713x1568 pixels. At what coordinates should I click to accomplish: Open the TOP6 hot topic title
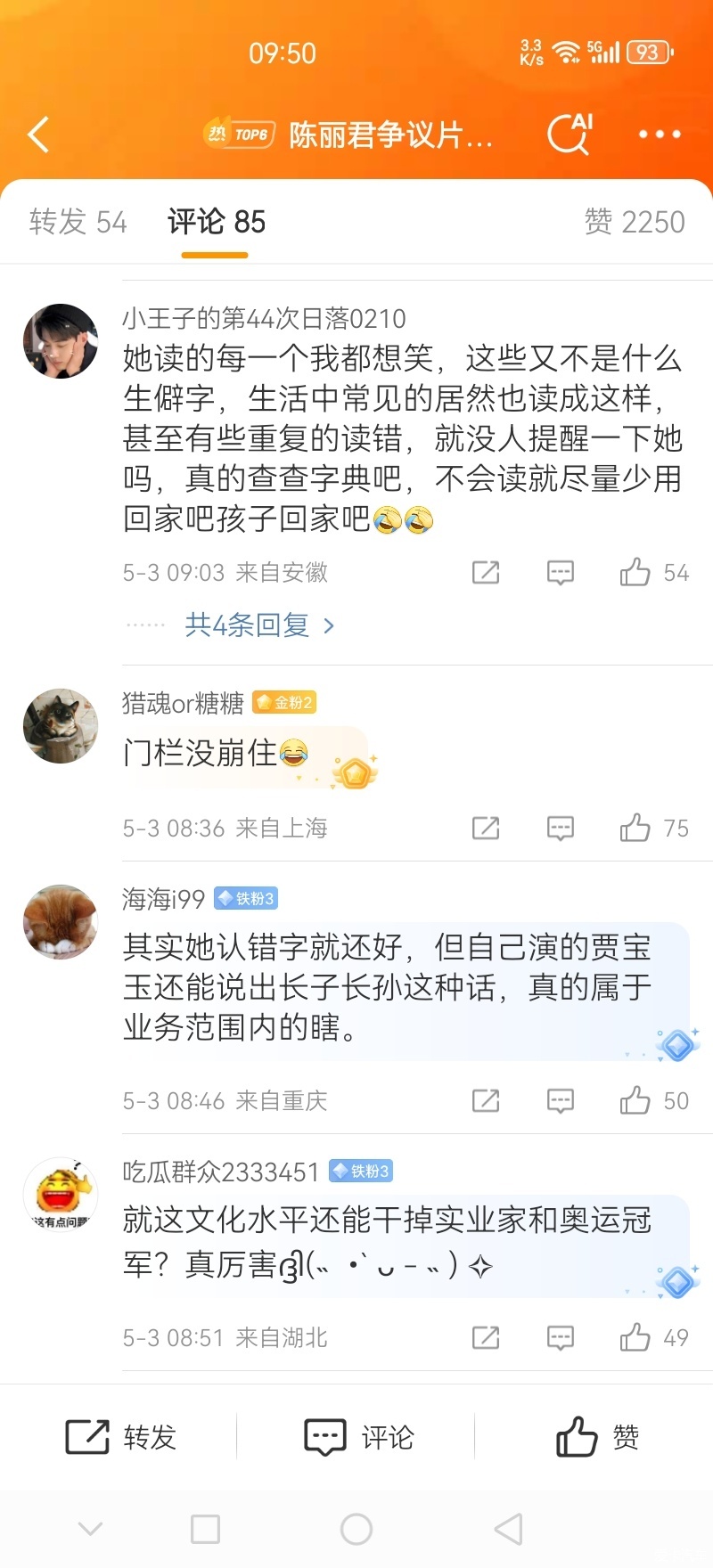(x=389, y=135)
